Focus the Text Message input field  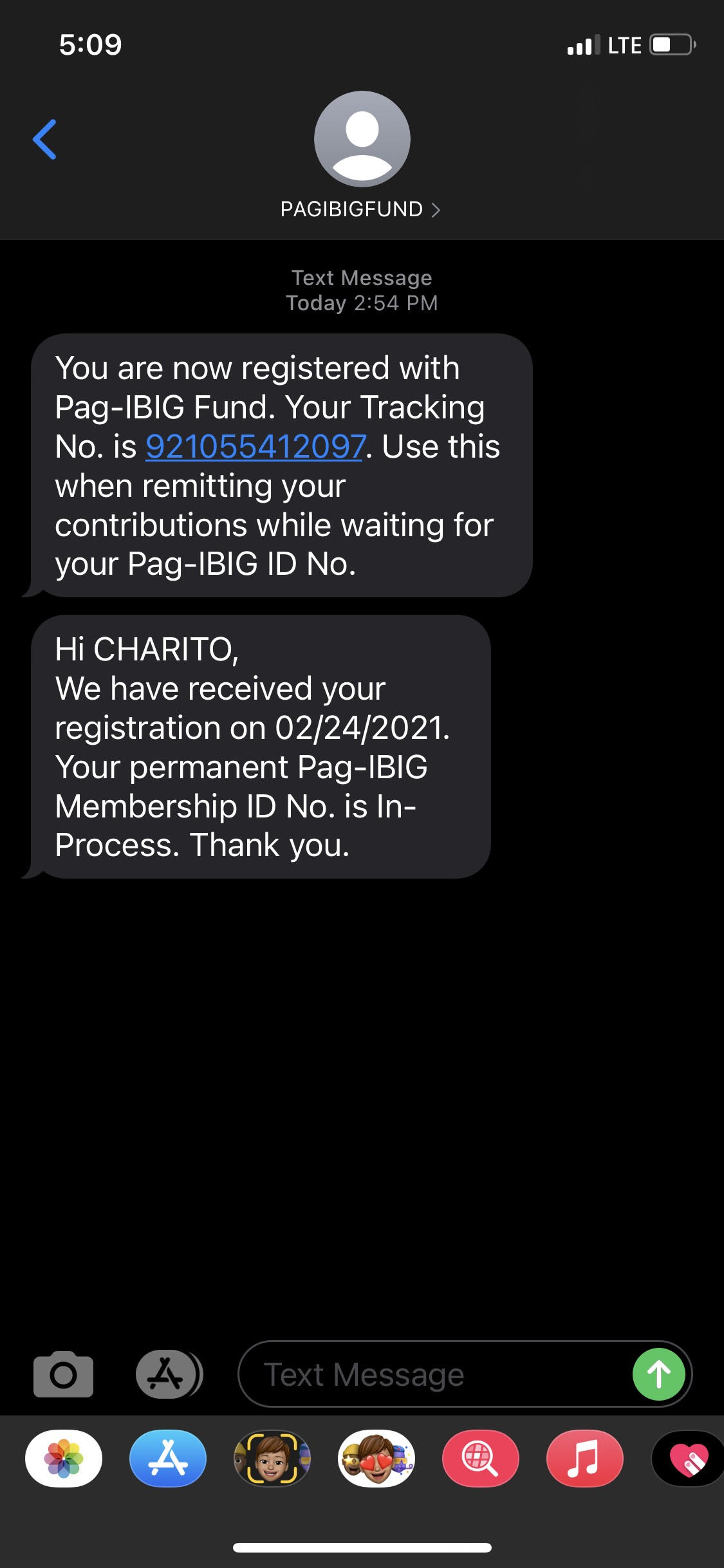click(431, 1374)
